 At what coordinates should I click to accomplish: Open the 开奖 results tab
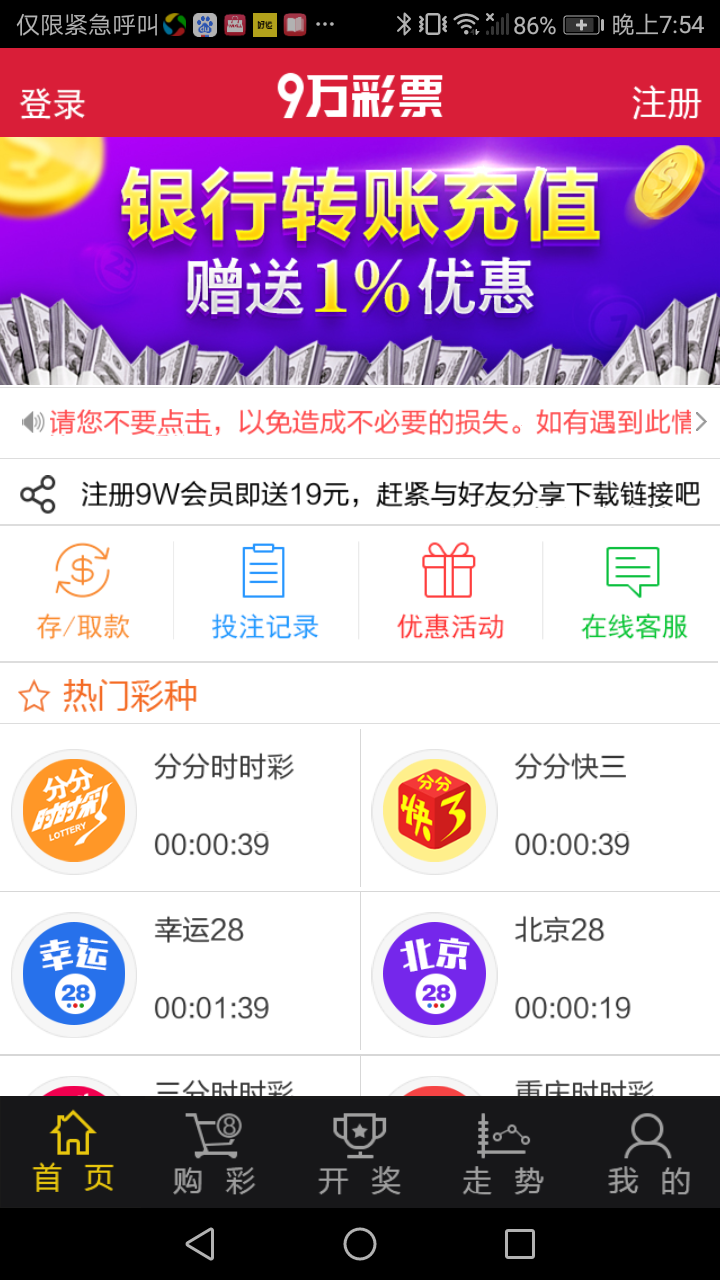tap(359, 1150)
